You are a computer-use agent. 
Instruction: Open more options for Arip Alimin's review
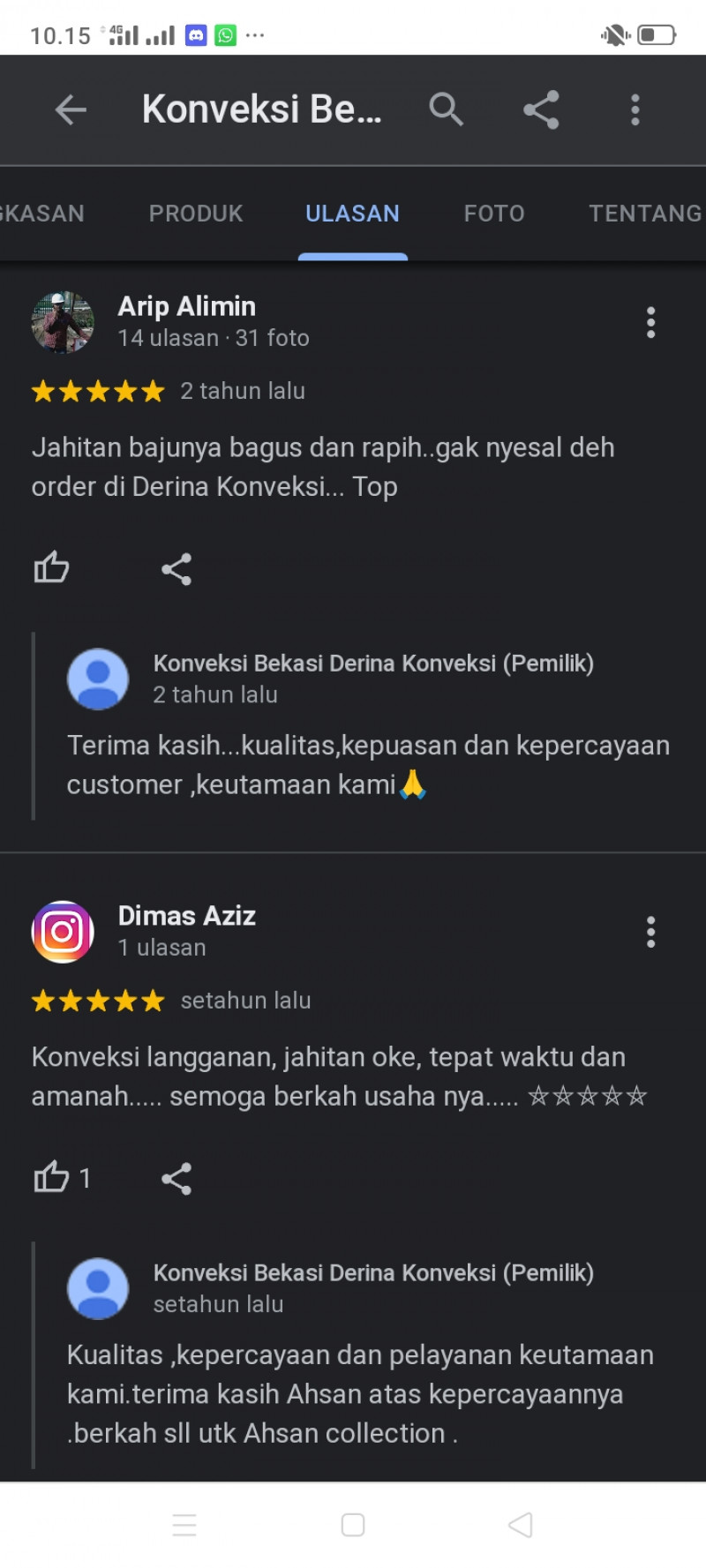point(650,323)
